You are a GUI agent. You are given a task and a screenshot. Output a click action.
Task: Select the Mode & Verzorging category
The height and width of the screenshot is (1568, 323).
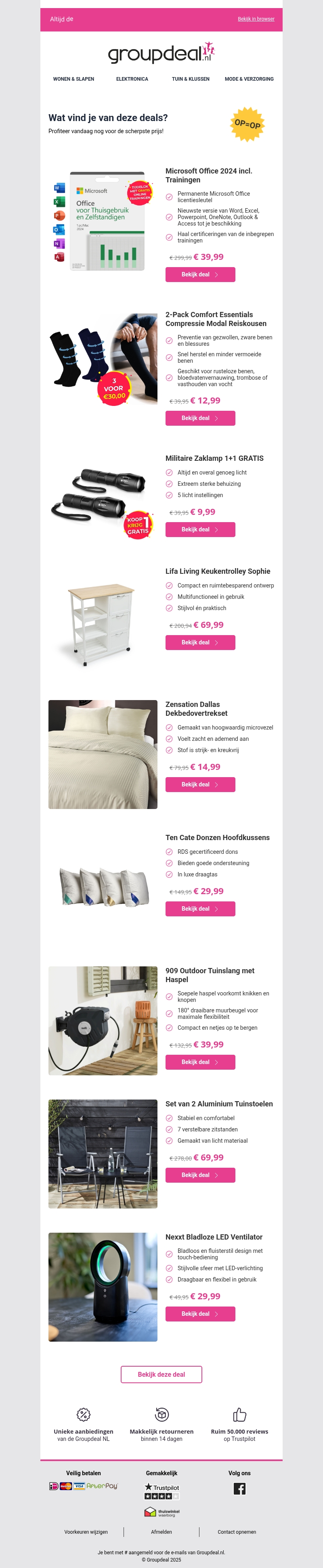249,79
